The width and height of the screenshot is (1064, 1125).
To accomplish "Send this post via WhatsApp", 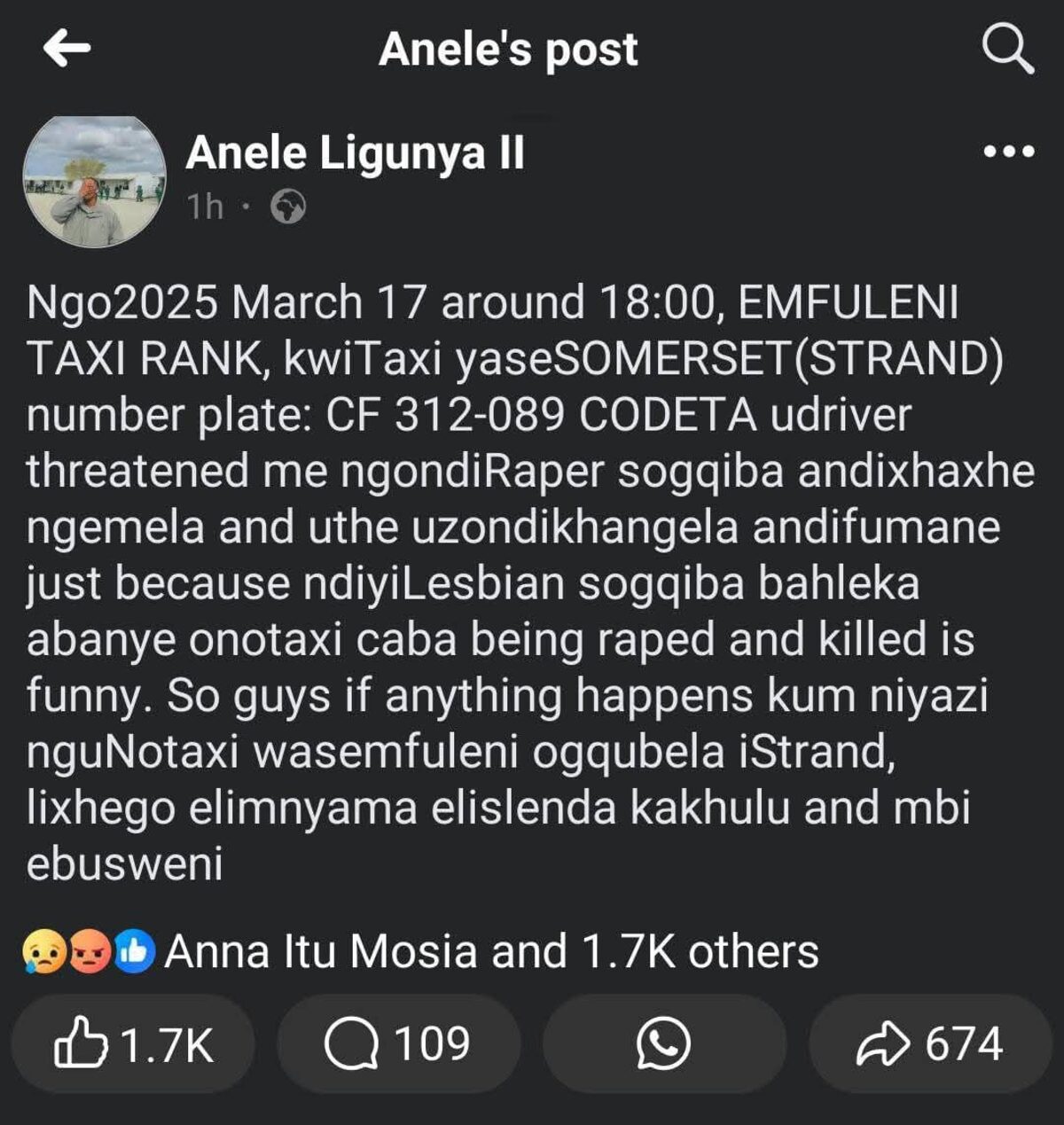I will point(663,1044).
